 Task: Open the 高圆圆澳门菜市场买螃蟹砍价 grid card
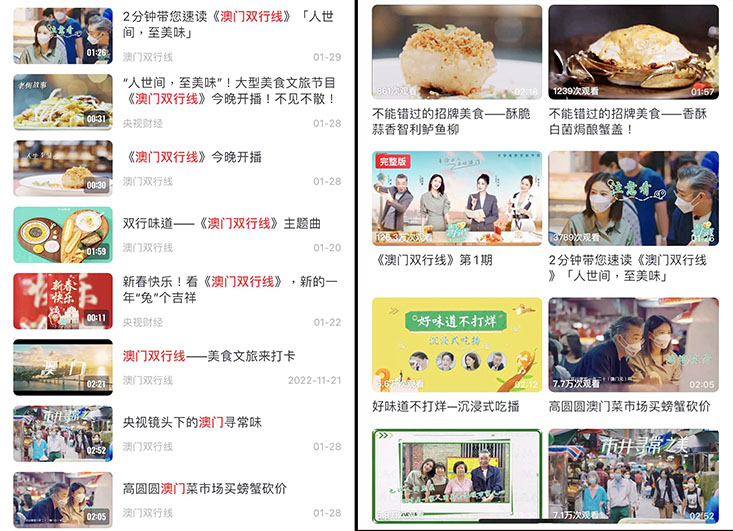tap(633, 344)
